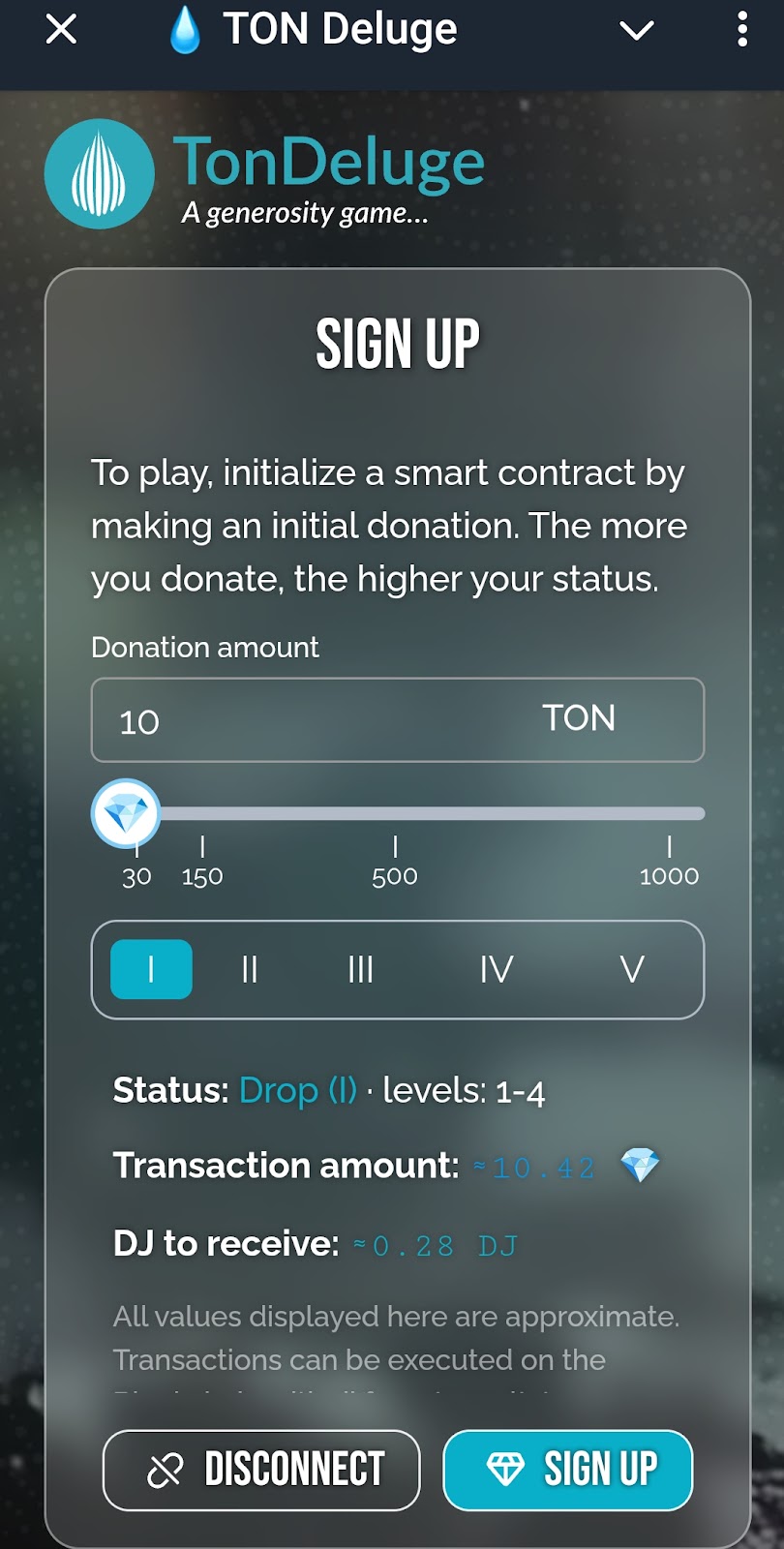Confirm with the Sign Up button
784x1549 pixels.
(x=568, y=1470)
